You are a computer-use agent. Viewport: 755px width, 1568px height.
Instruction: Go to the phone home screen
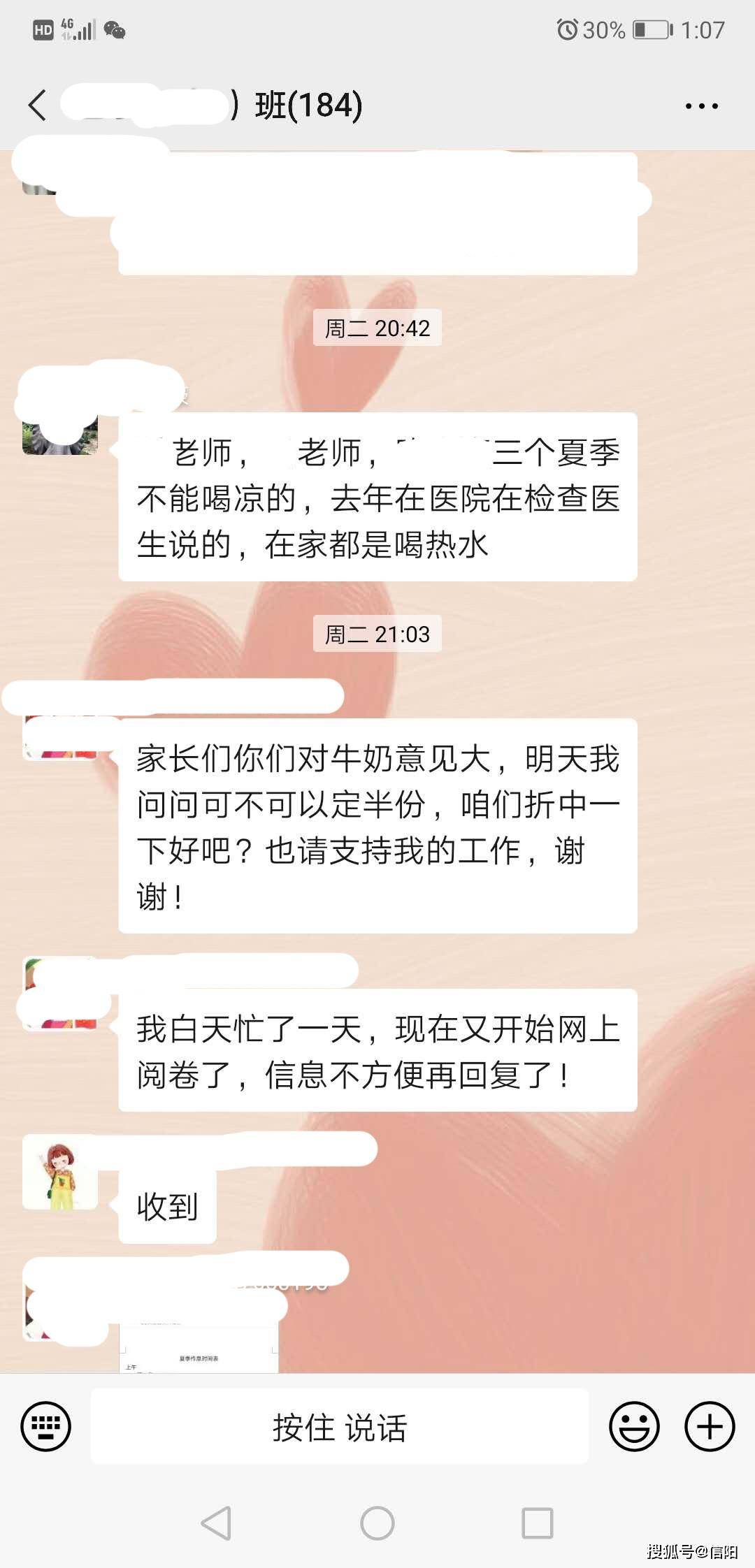[377, 1523]
